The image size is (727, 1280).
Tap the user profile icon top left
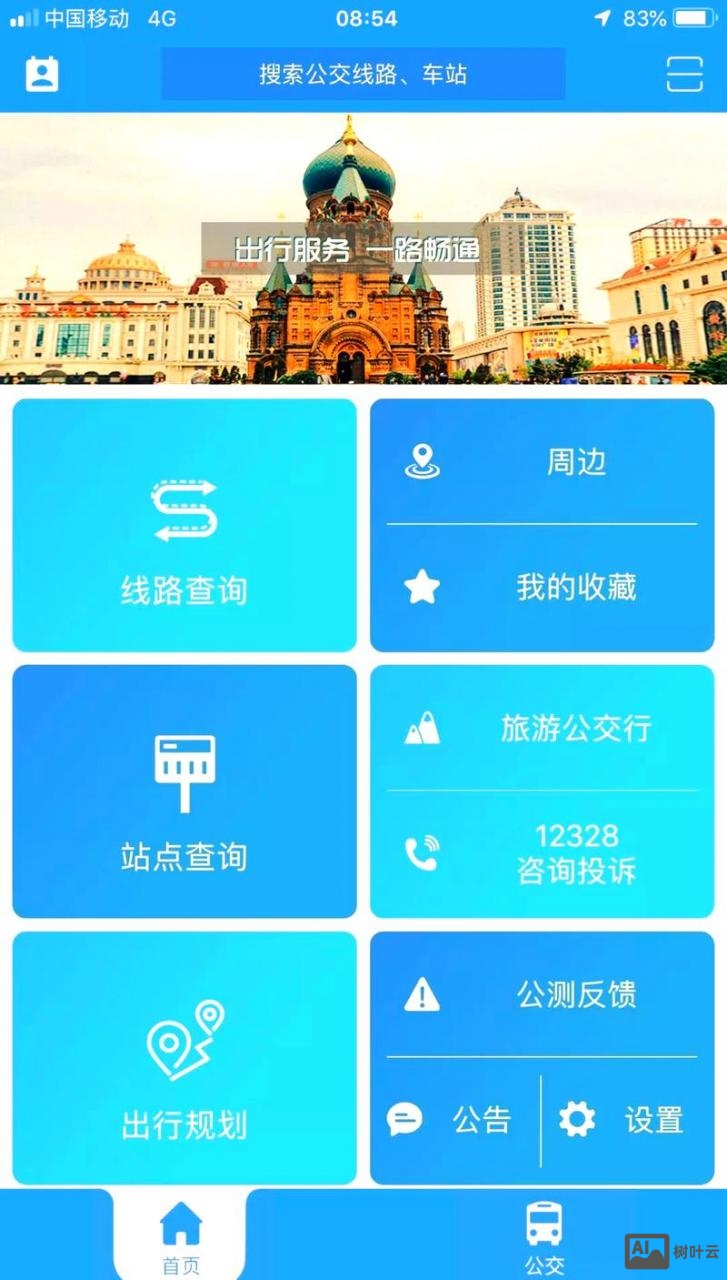pos(40,74)
